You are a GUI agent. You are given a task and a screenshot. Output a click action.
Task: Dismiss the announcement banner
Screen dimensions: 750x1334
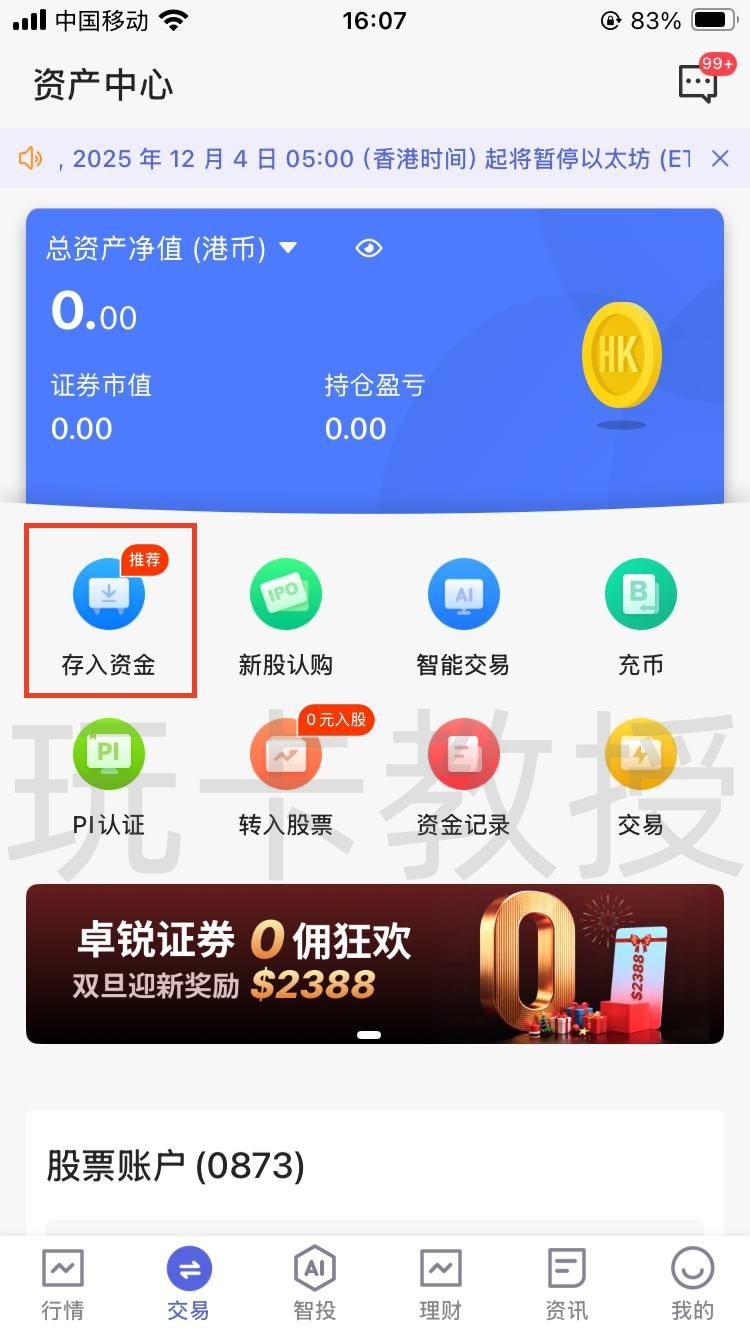pyautogui.click(x=720, y=158)
